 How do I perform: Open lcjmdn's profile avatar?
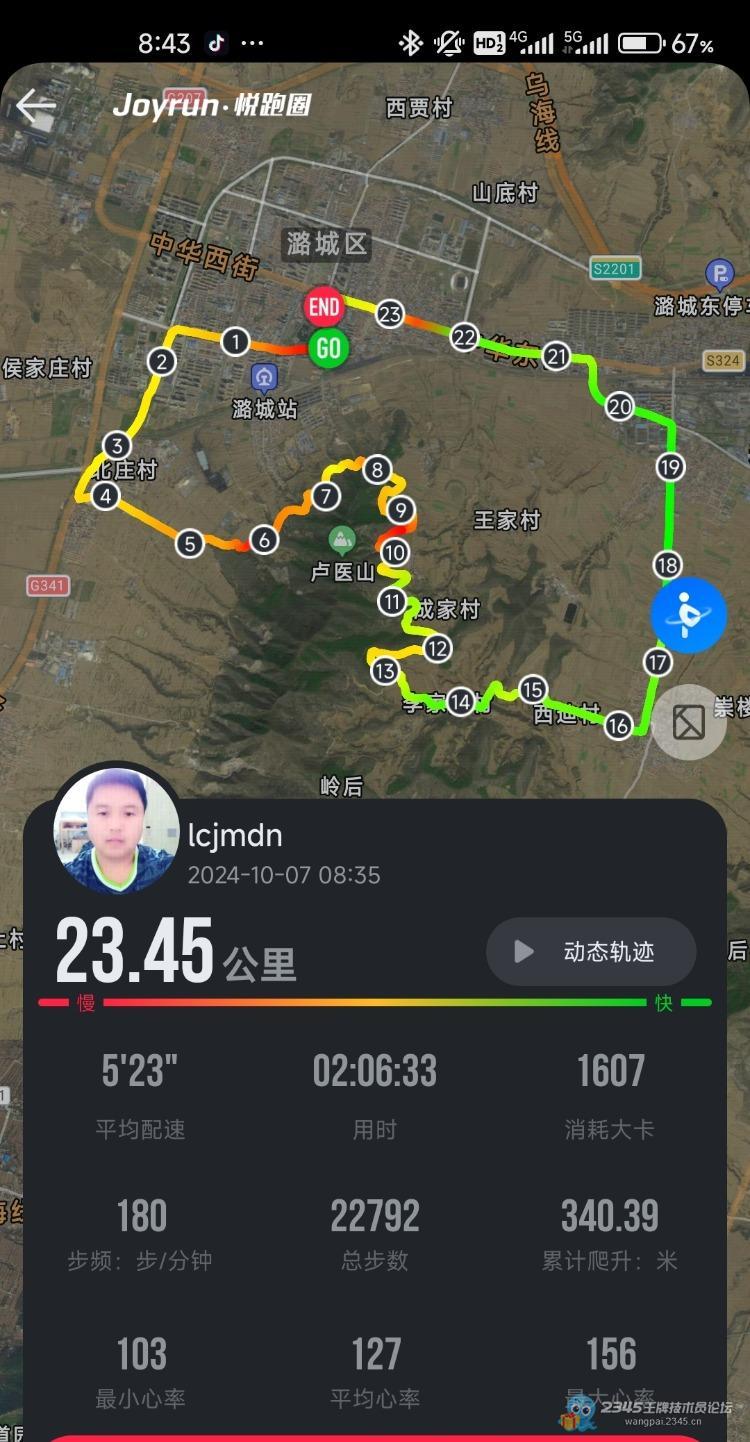click(x=116, y=830)
